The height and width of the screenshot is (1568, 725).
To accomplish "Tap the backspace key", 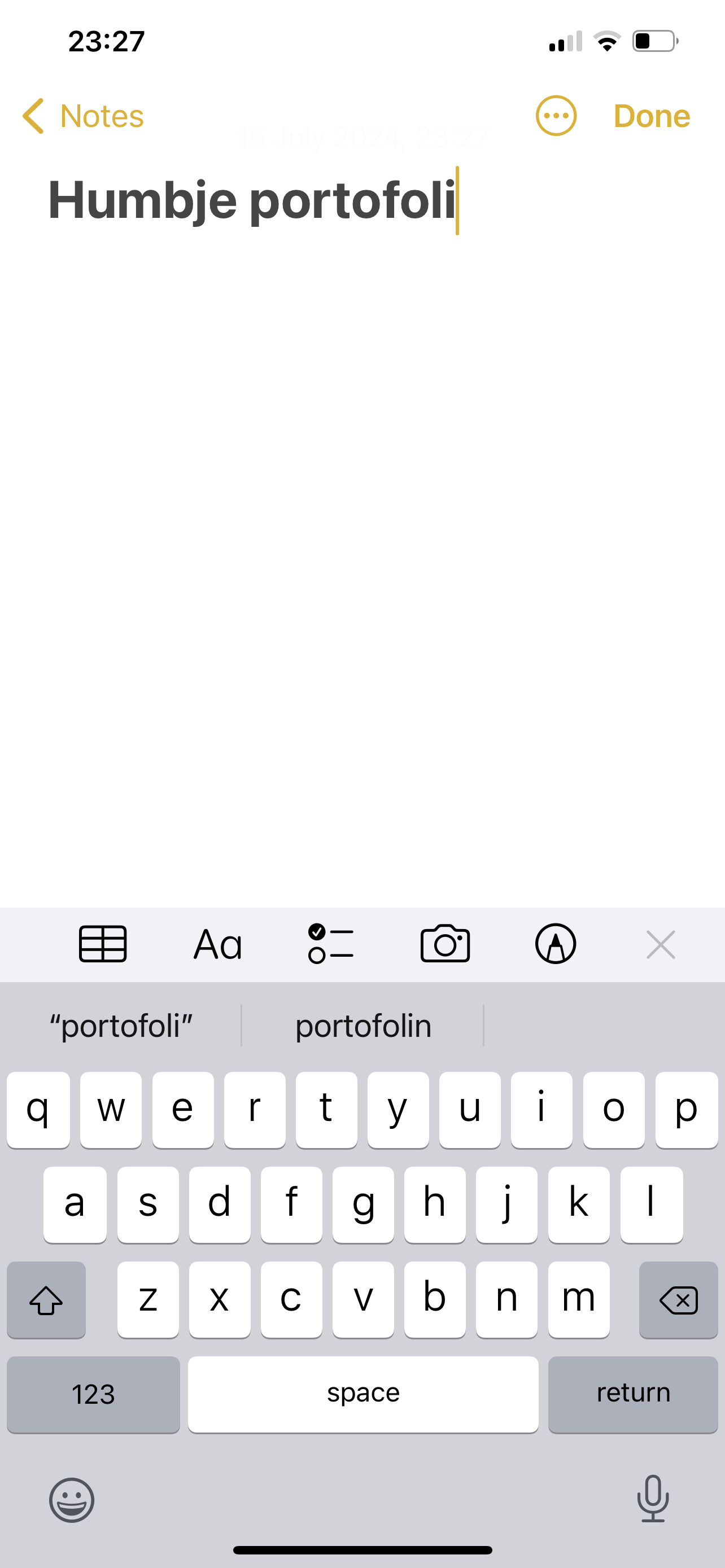I will [678, 1300].
